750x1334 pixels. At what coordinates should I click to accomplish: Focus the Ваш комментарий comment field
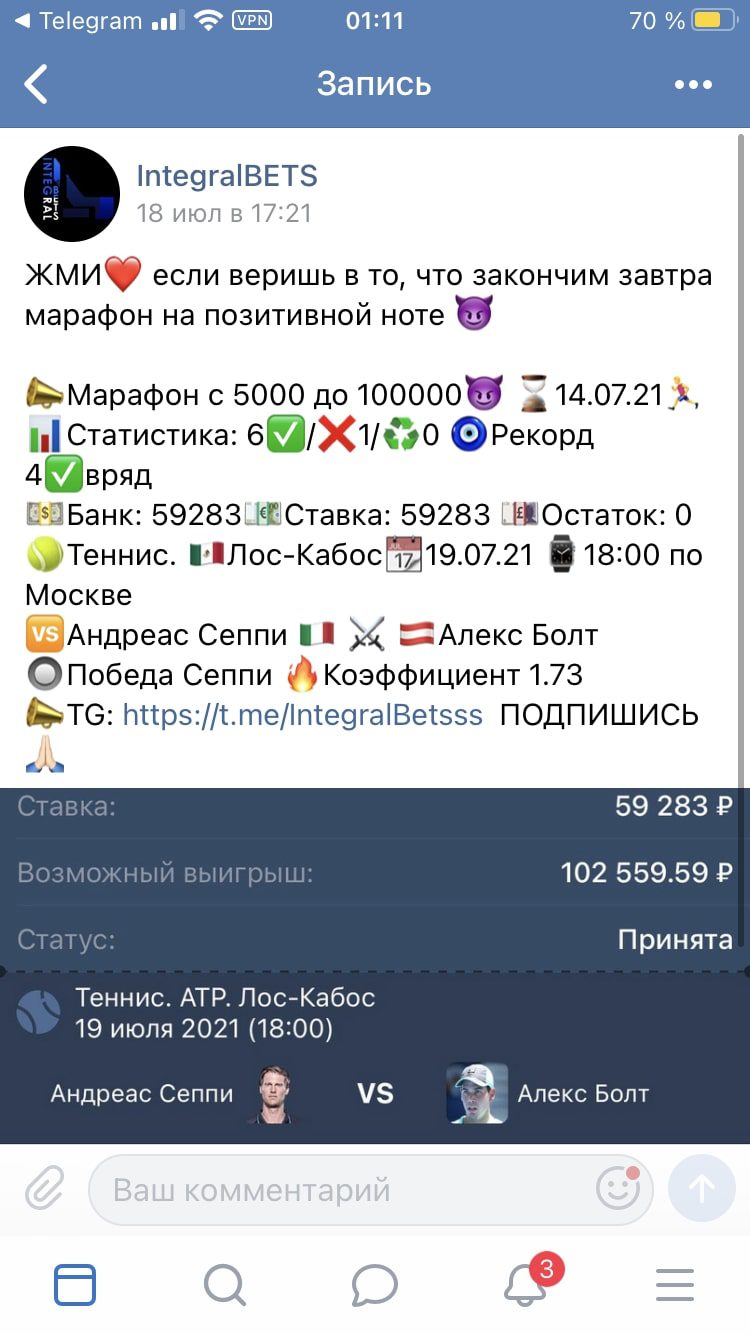(x=340, y=1190)
